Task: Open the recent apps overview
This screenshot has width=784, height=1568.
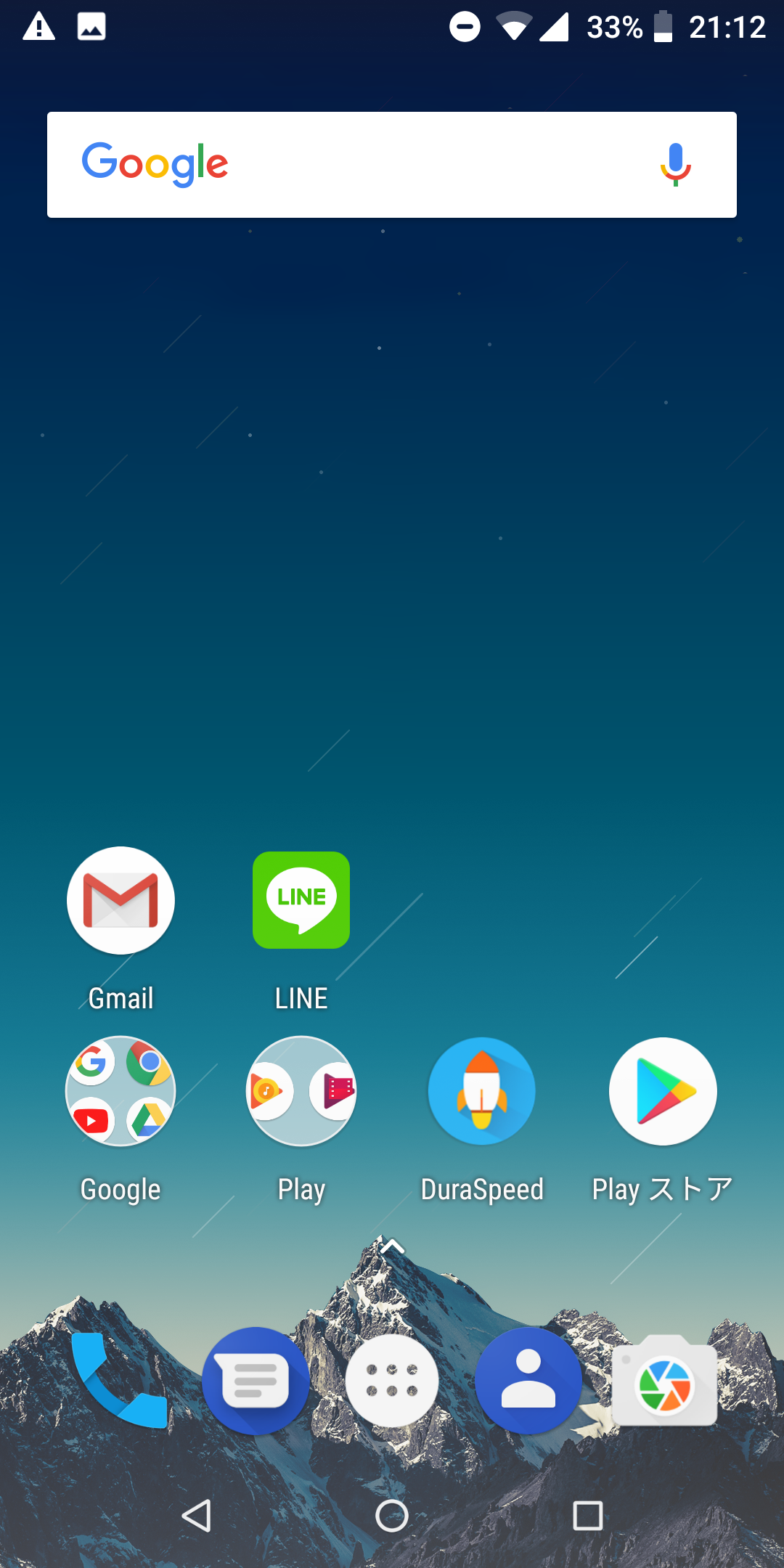Action: (x=588, y=1516)
